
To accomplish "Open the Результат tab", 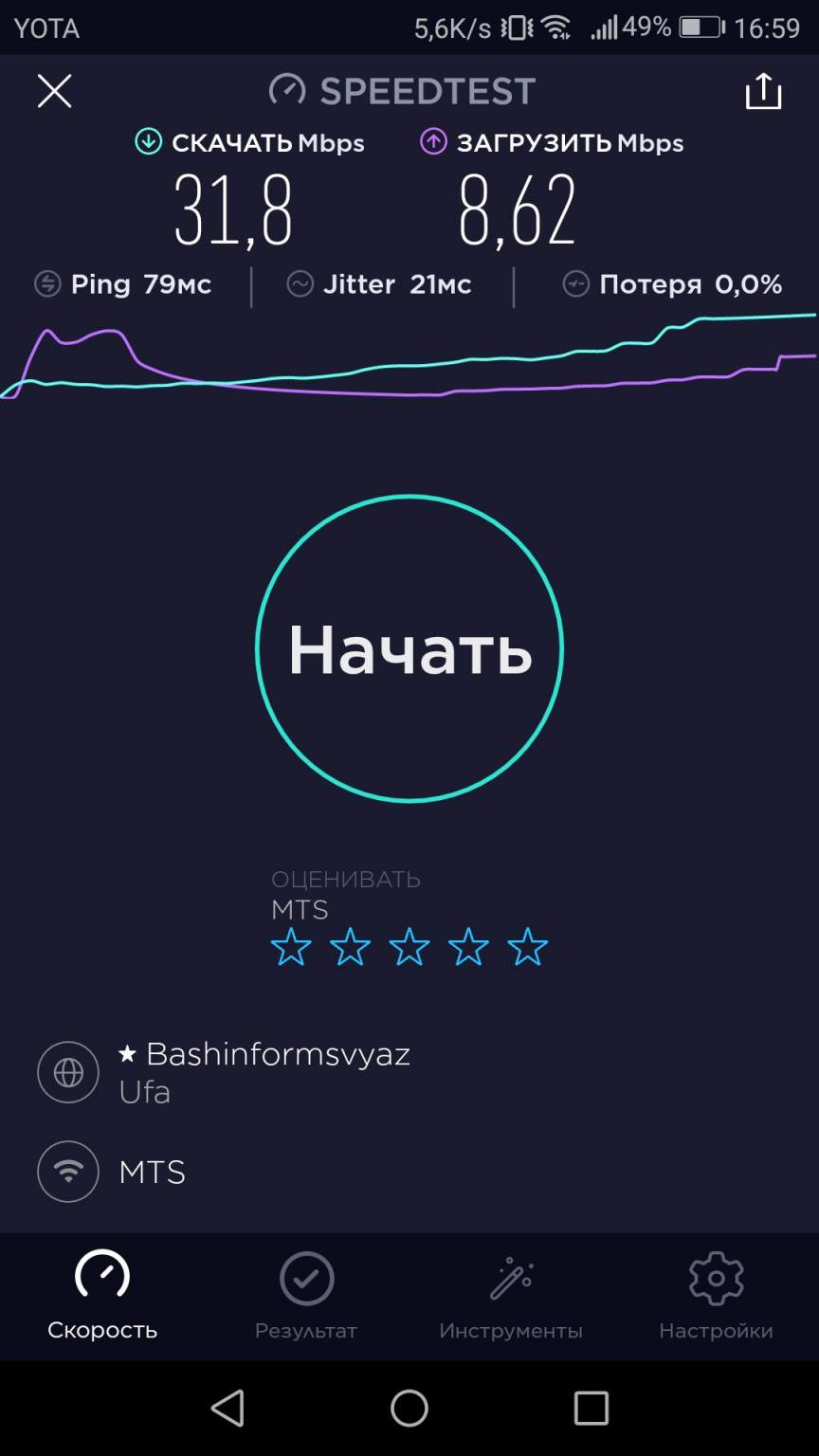I will pos(306,1295).
